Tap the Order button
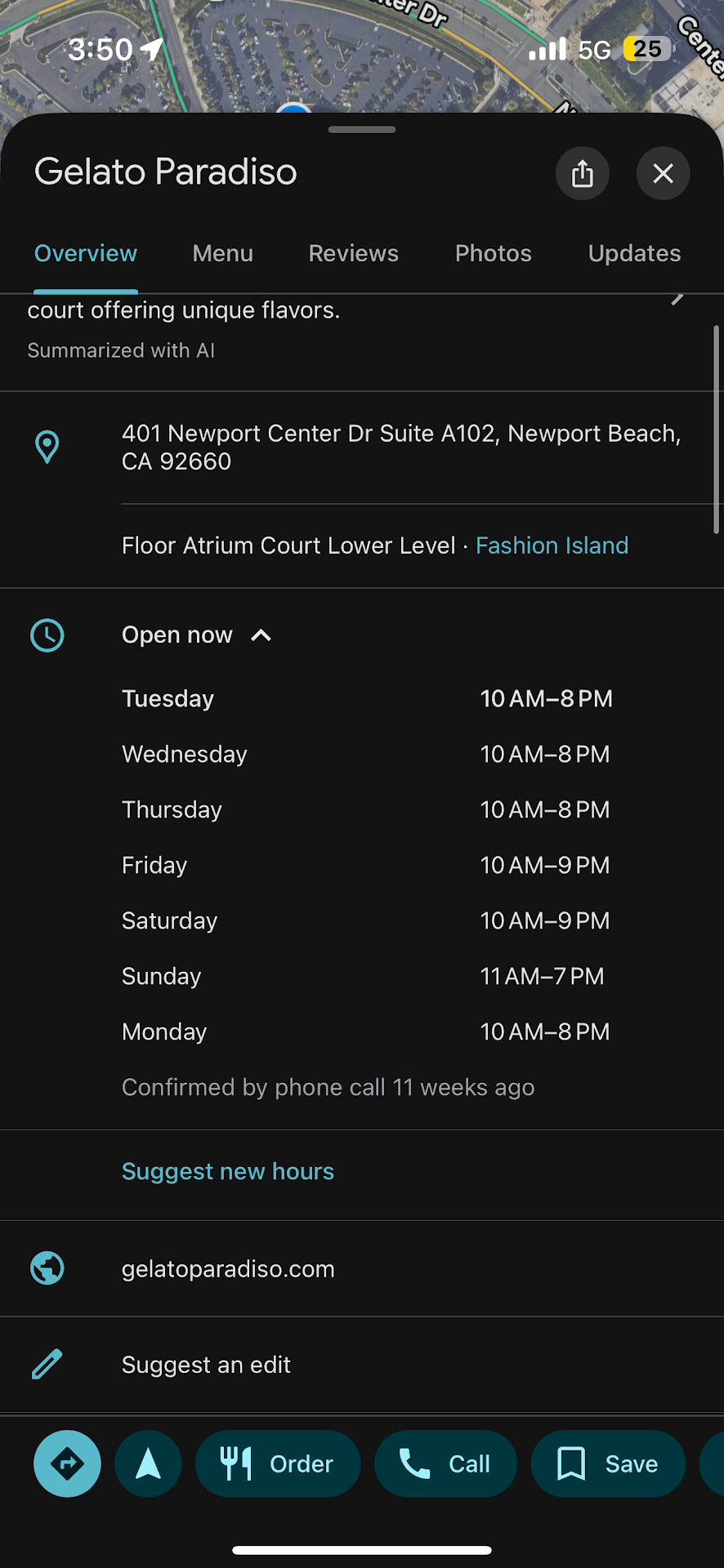 (278, 1463)
